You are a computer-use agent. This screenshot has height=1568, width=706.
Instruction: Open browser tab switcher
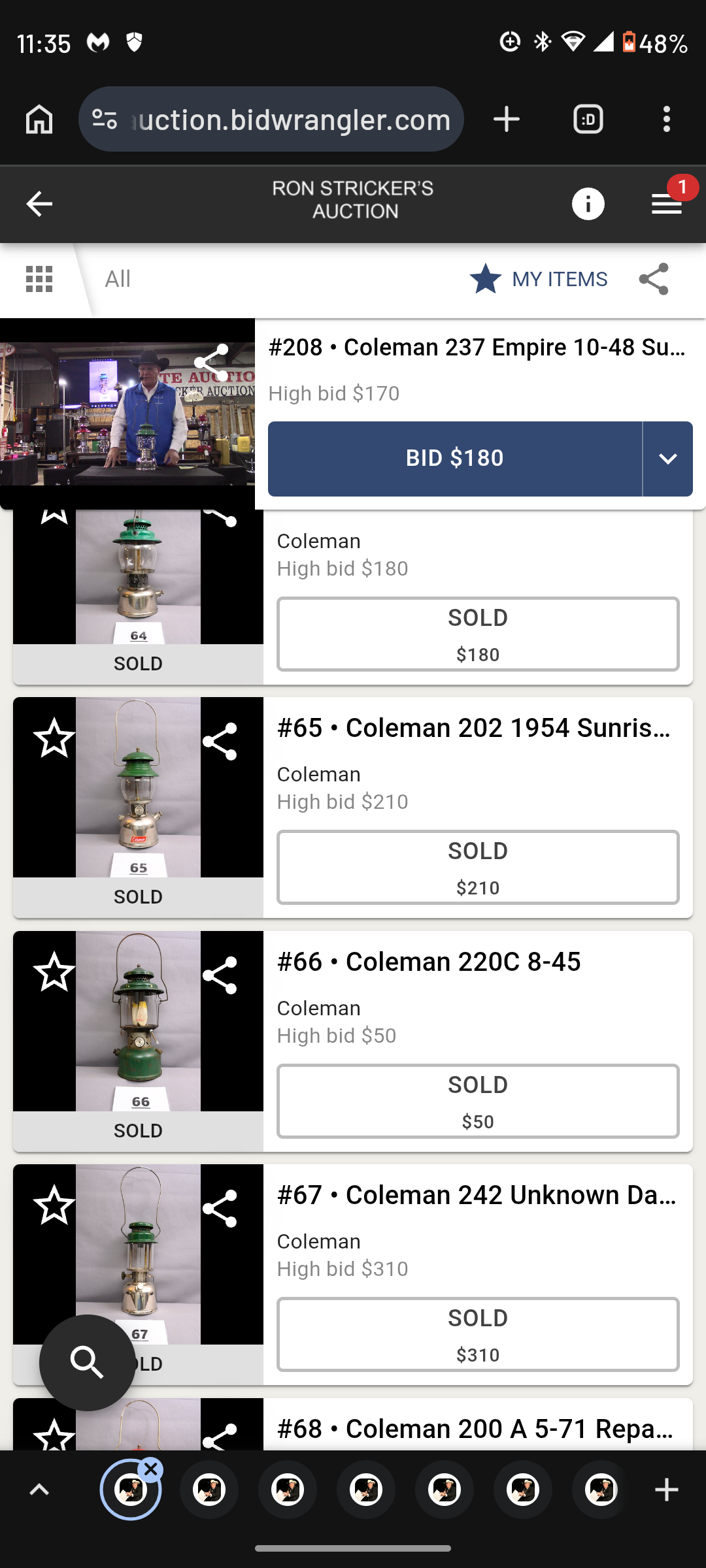(588, 120)
